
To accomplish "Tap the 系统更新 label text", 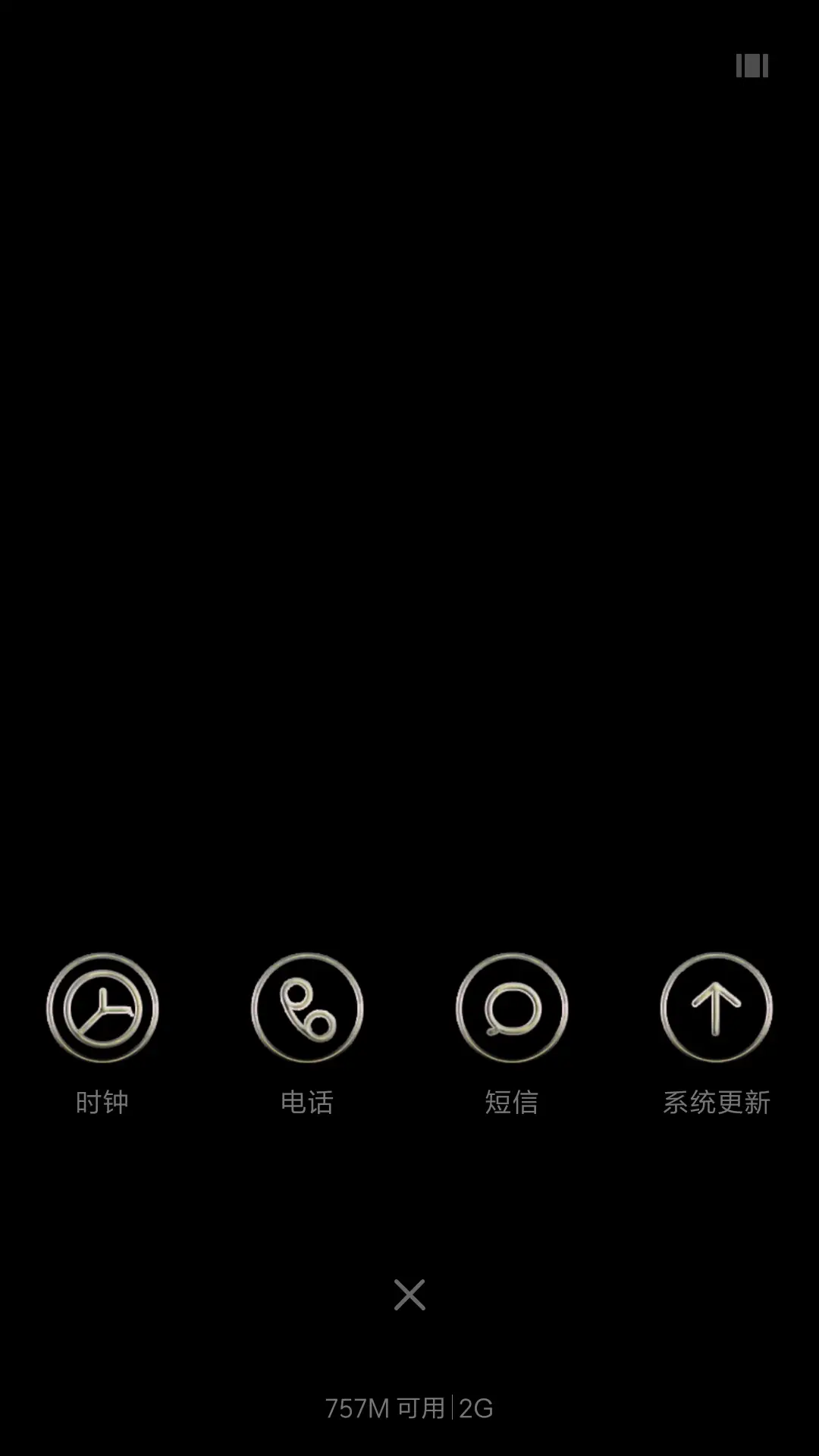I will pos(716,1102).
